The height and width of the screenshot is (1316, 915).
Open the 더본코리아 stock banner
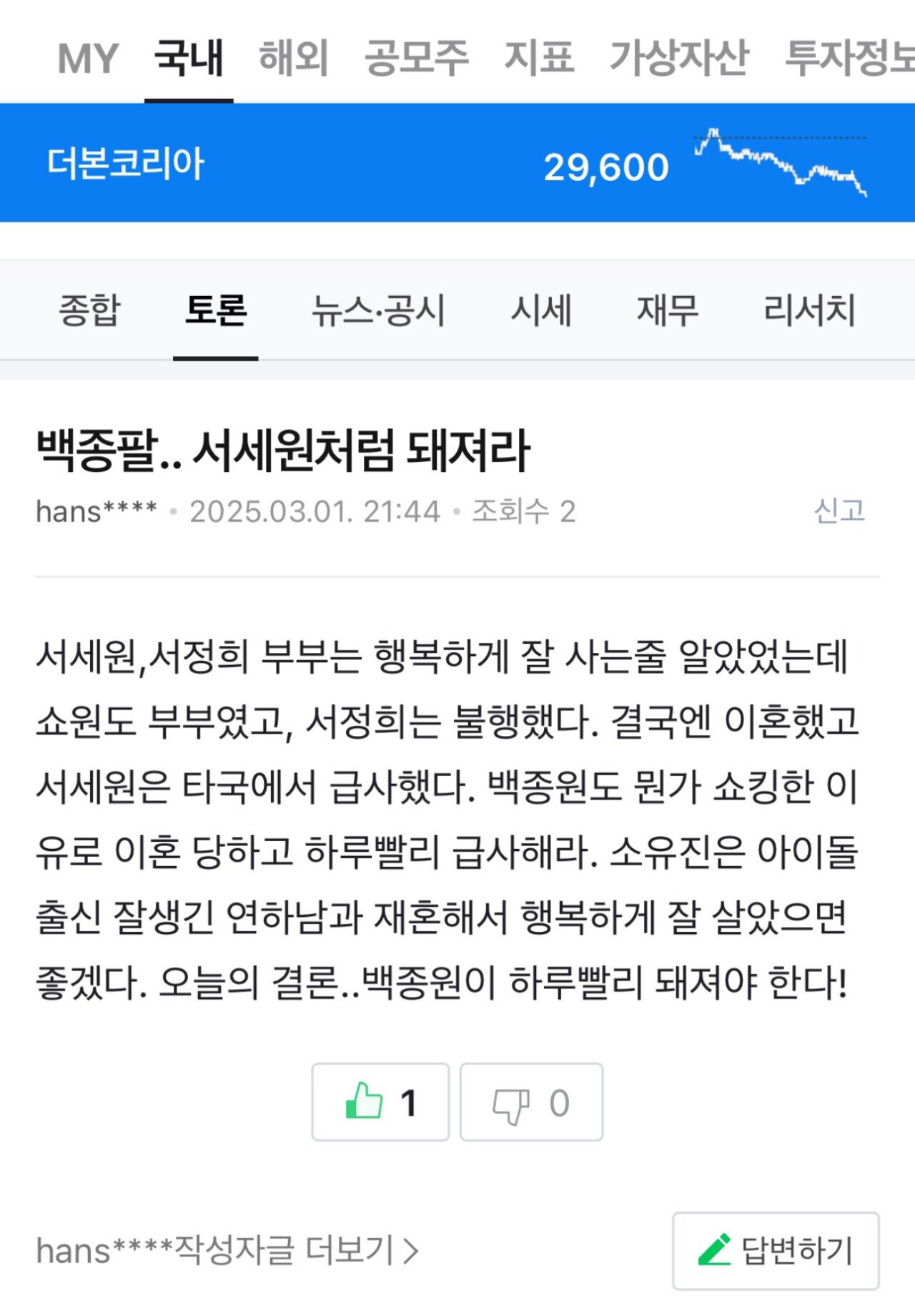(x=457, y=163)
